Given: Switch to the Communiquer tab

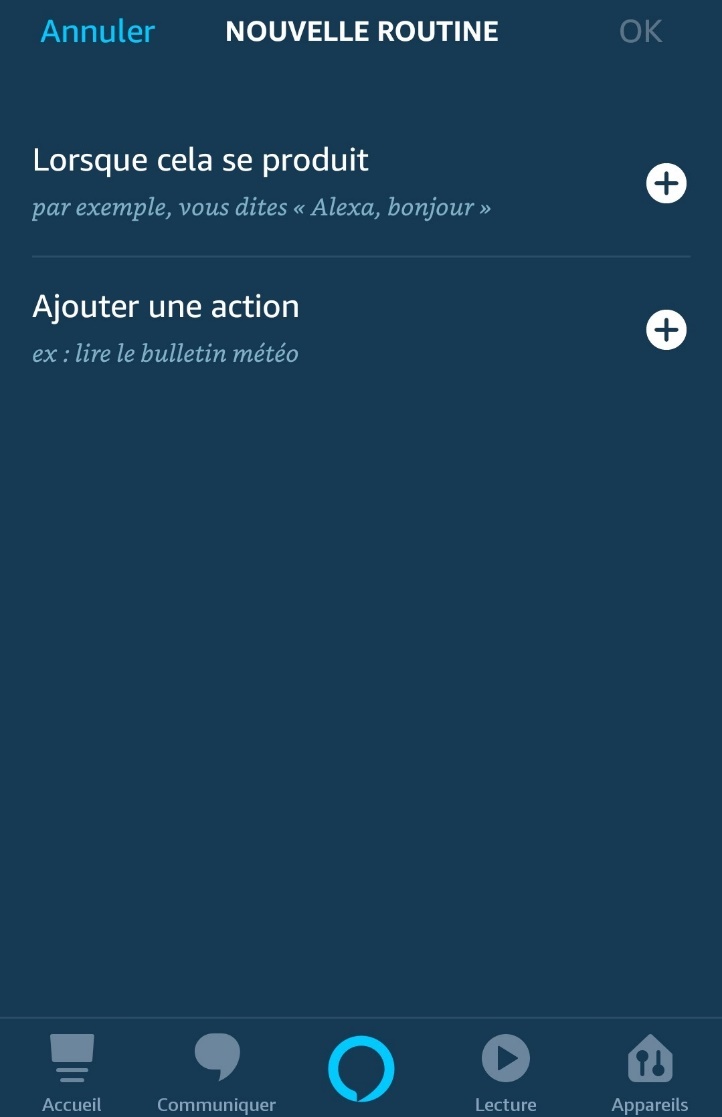Looking at the screenshot, I should click(x=216, y=1072).
